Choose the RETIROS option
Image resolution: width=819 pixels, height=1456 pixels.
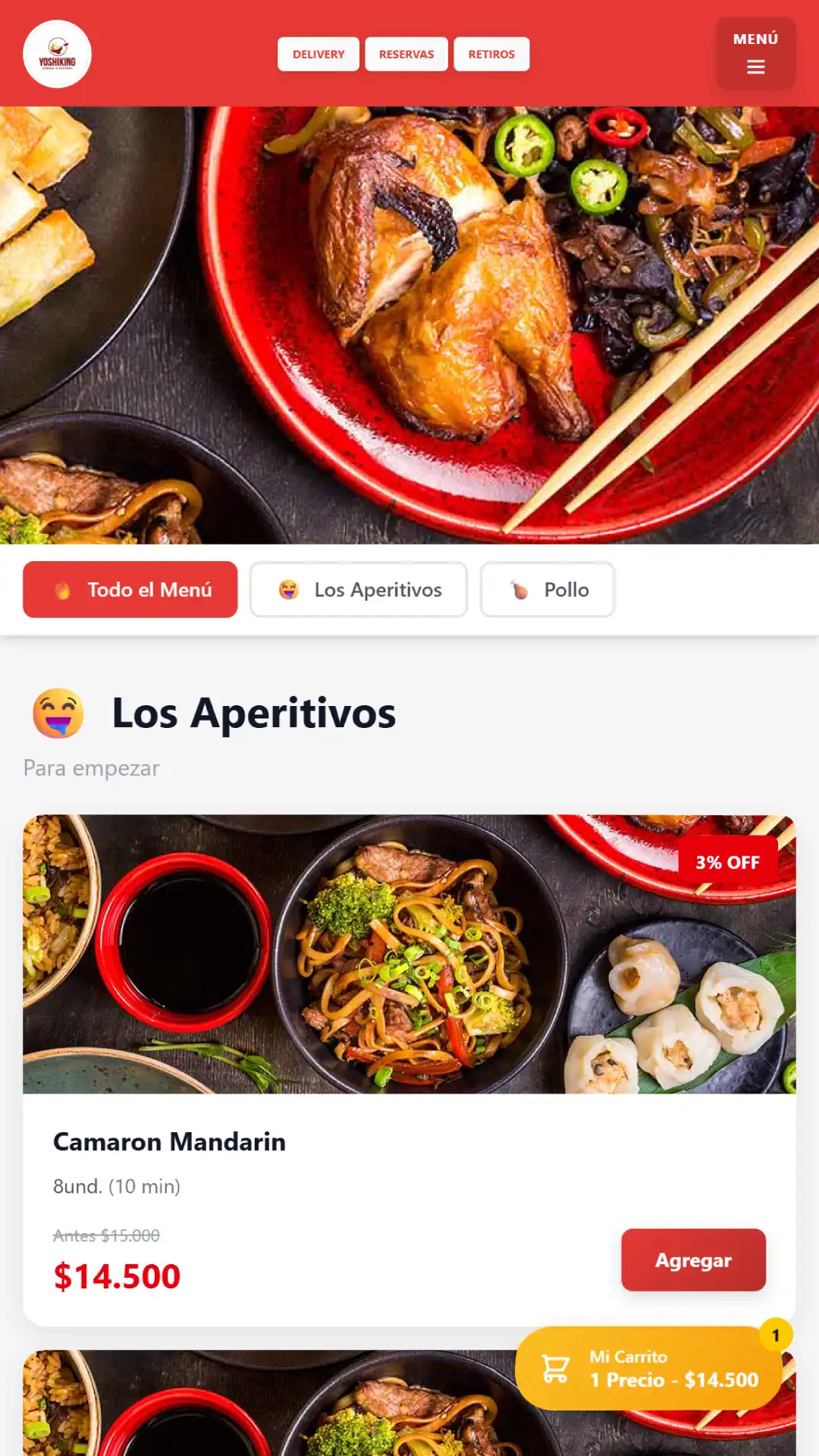tap(491, 55)
